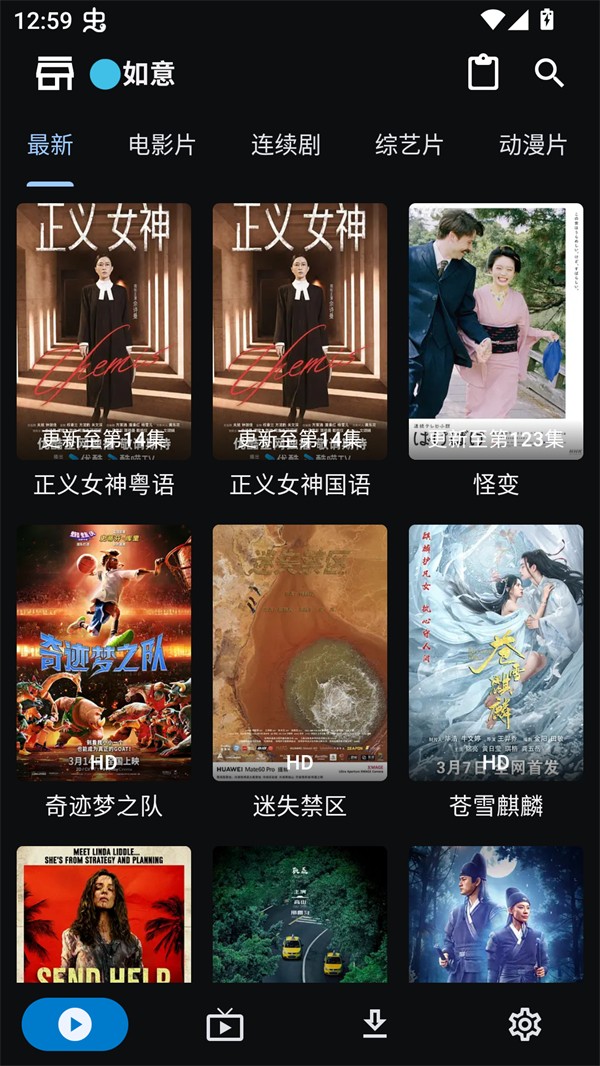The height and width of the screenshot is (1066, 600).
Task: Select the 最新 tab
Action: point(50,145)
